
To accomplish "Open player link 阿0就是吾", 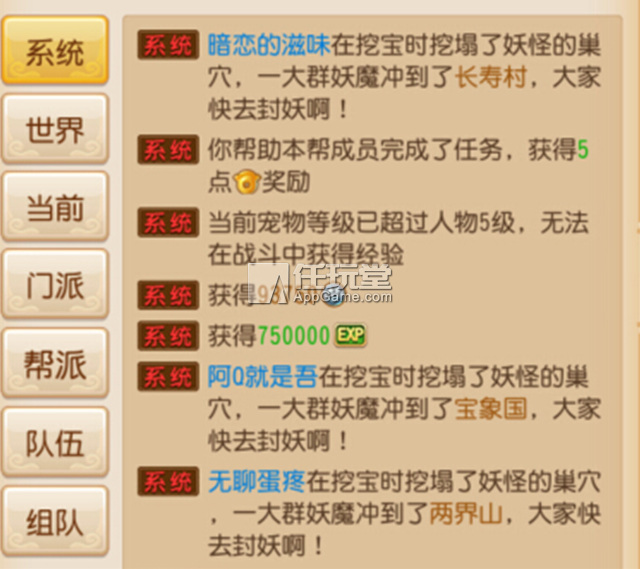I will pos(263,377).
